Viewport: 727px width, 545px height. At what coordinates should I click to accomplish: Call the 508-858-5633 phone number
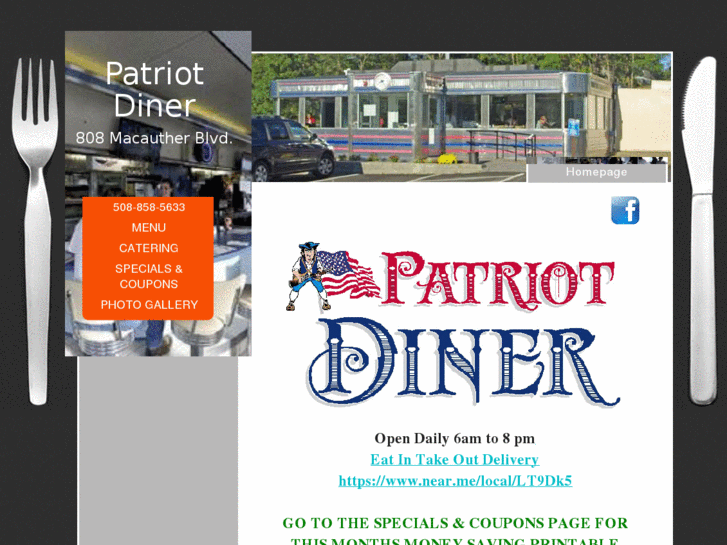pos(148,207)
